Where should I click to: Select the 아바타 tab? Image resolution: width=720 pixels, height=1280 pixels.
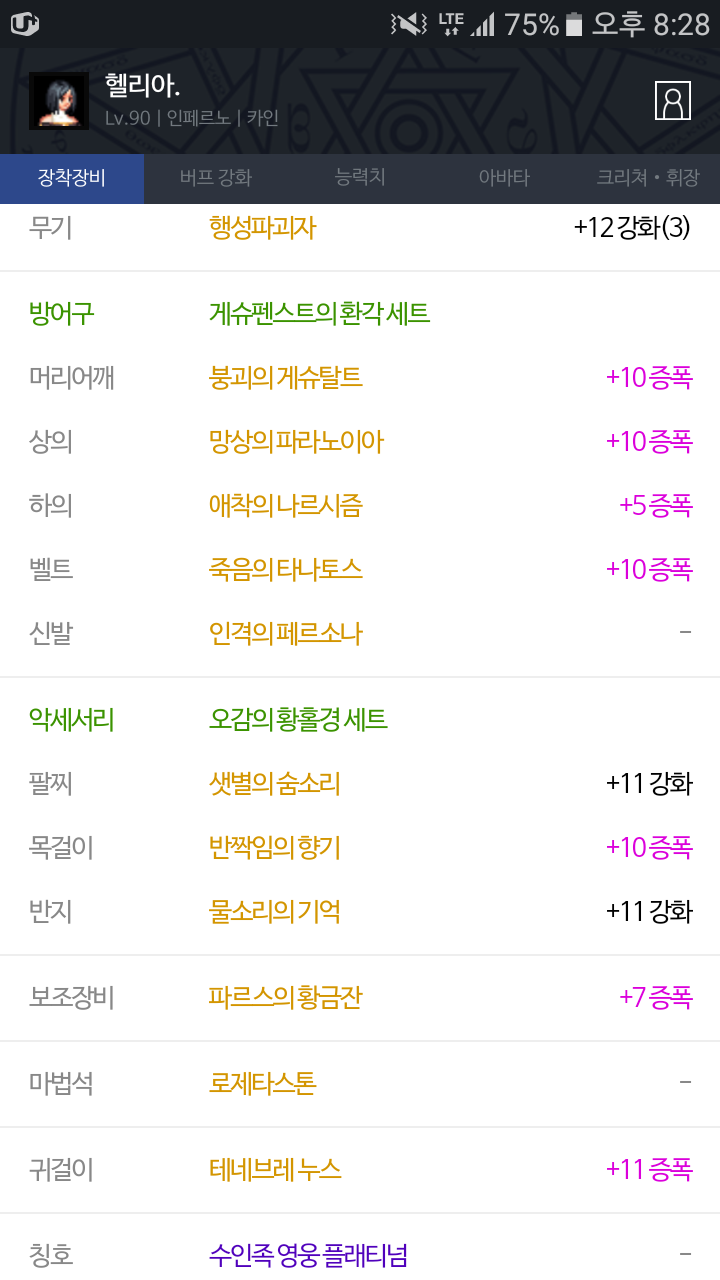[x=504, y=179]
